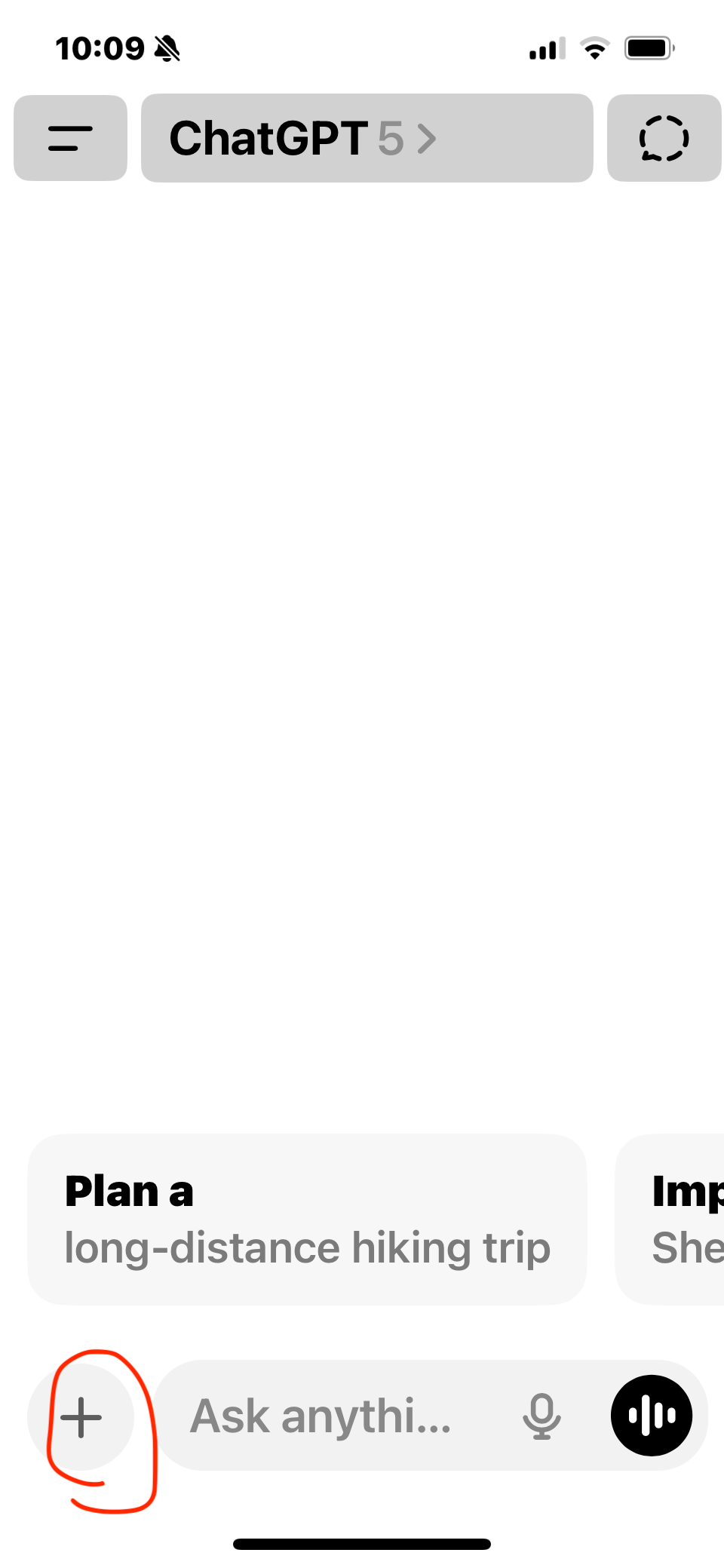Focus the Ask anything text field
The width and height of the screenshot is (724, 1568).
(332, 1416)
